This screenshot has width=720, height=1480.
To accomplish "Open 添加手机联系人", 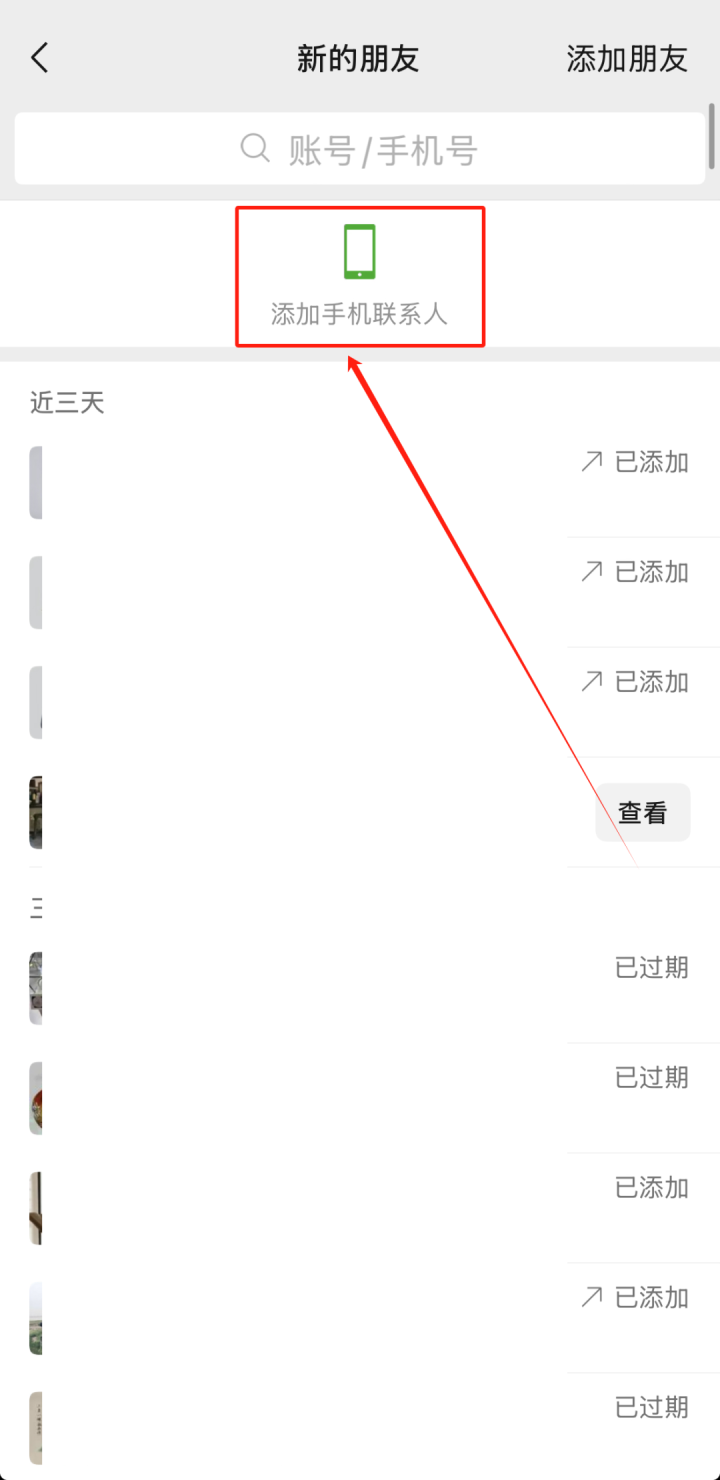I will (360, 276).
